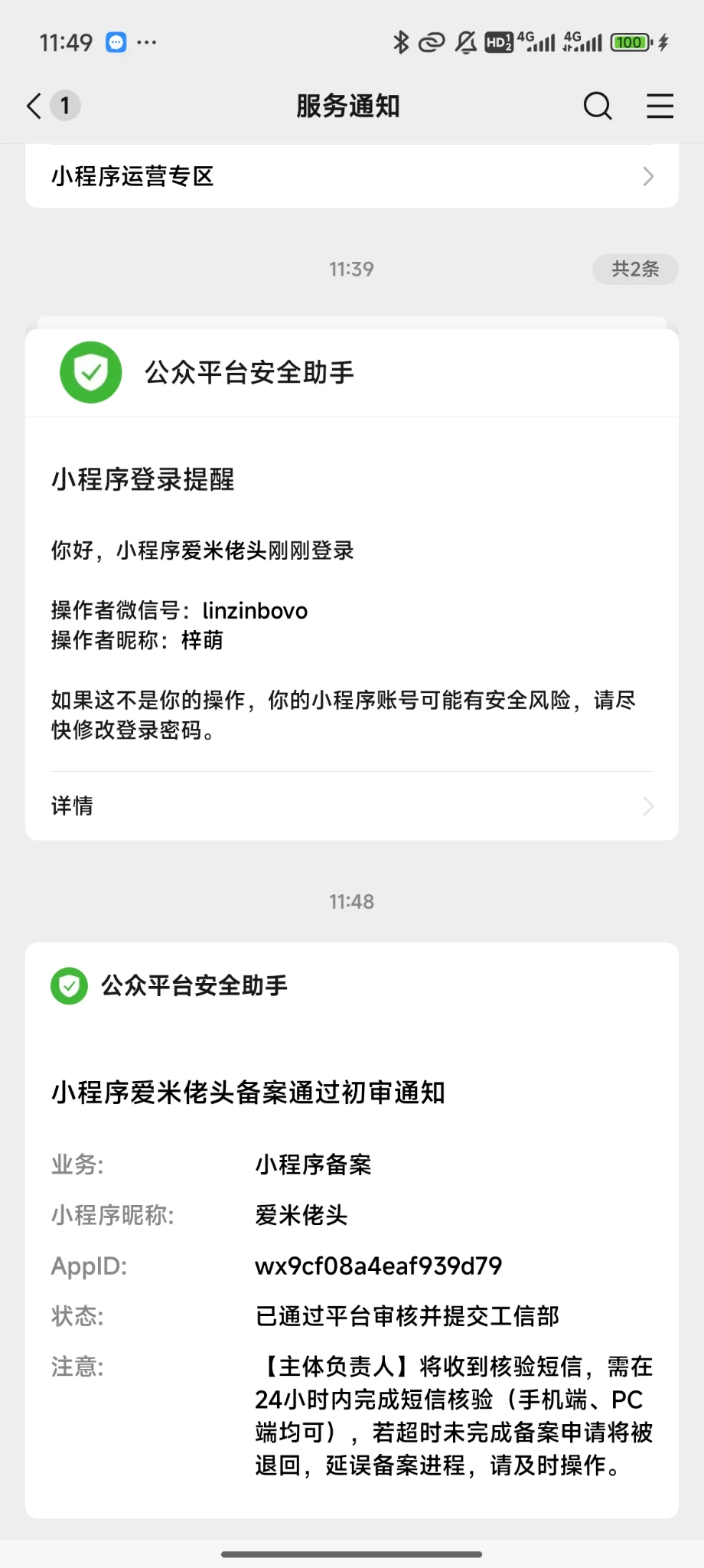Go back to the previous chat list

click(34, 106)
